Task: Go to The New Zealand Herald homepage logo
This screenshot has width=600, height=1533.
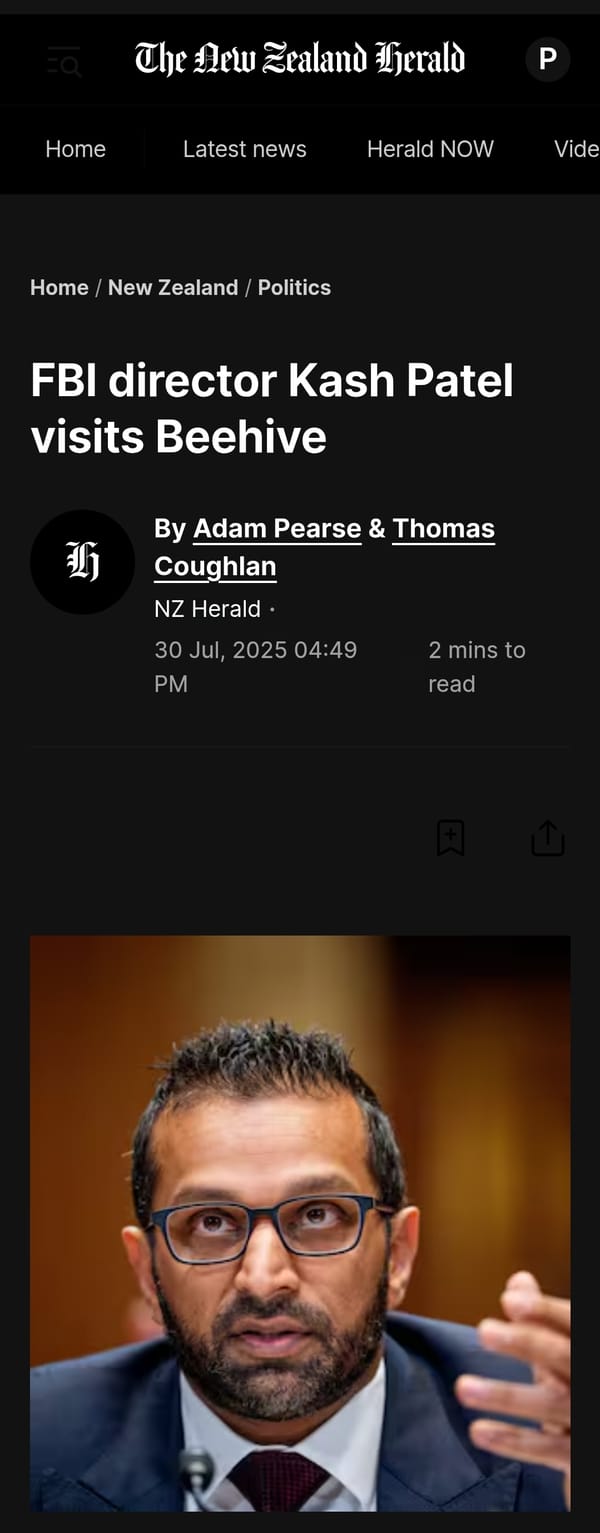Action: [x=300, y=59]
